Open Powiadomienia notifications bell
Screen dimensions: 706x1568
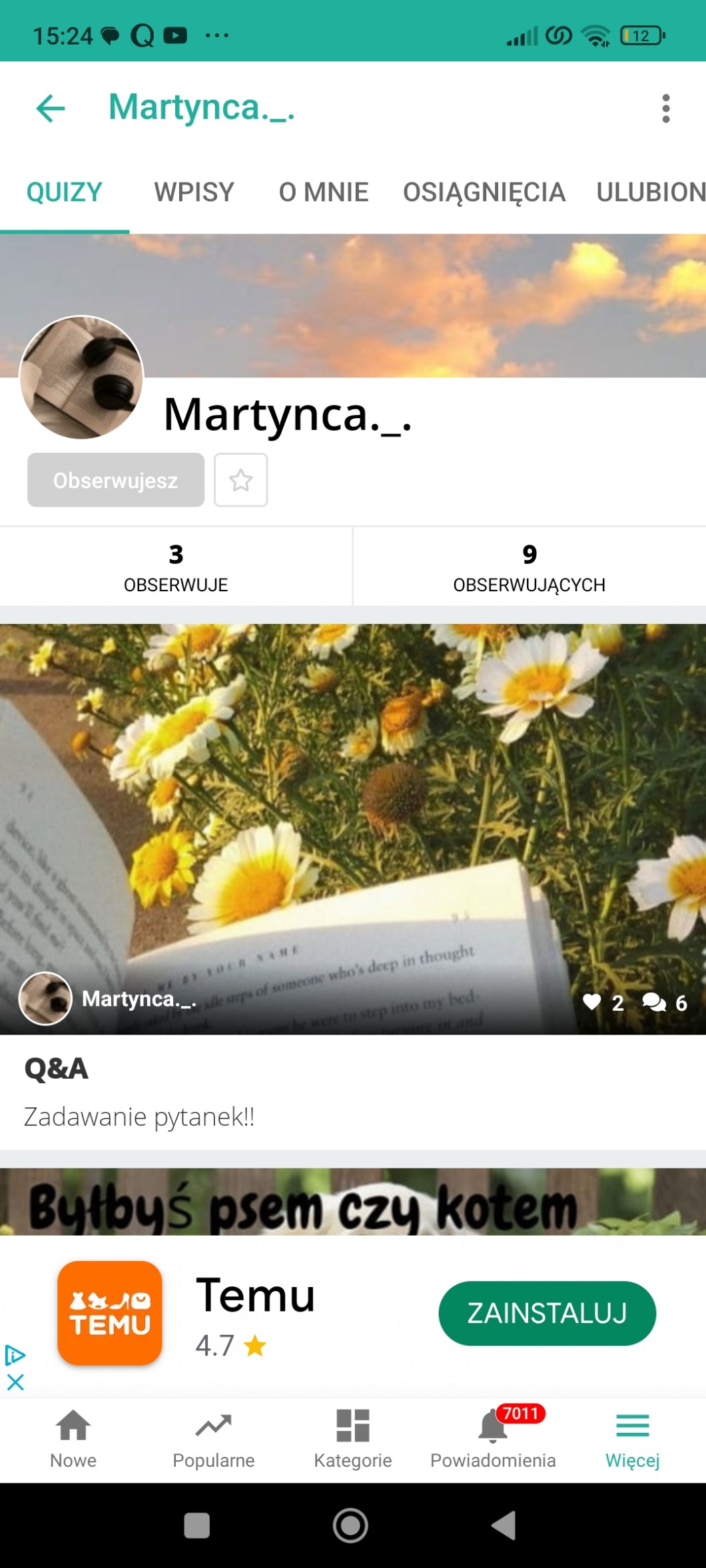[493, 1438]
